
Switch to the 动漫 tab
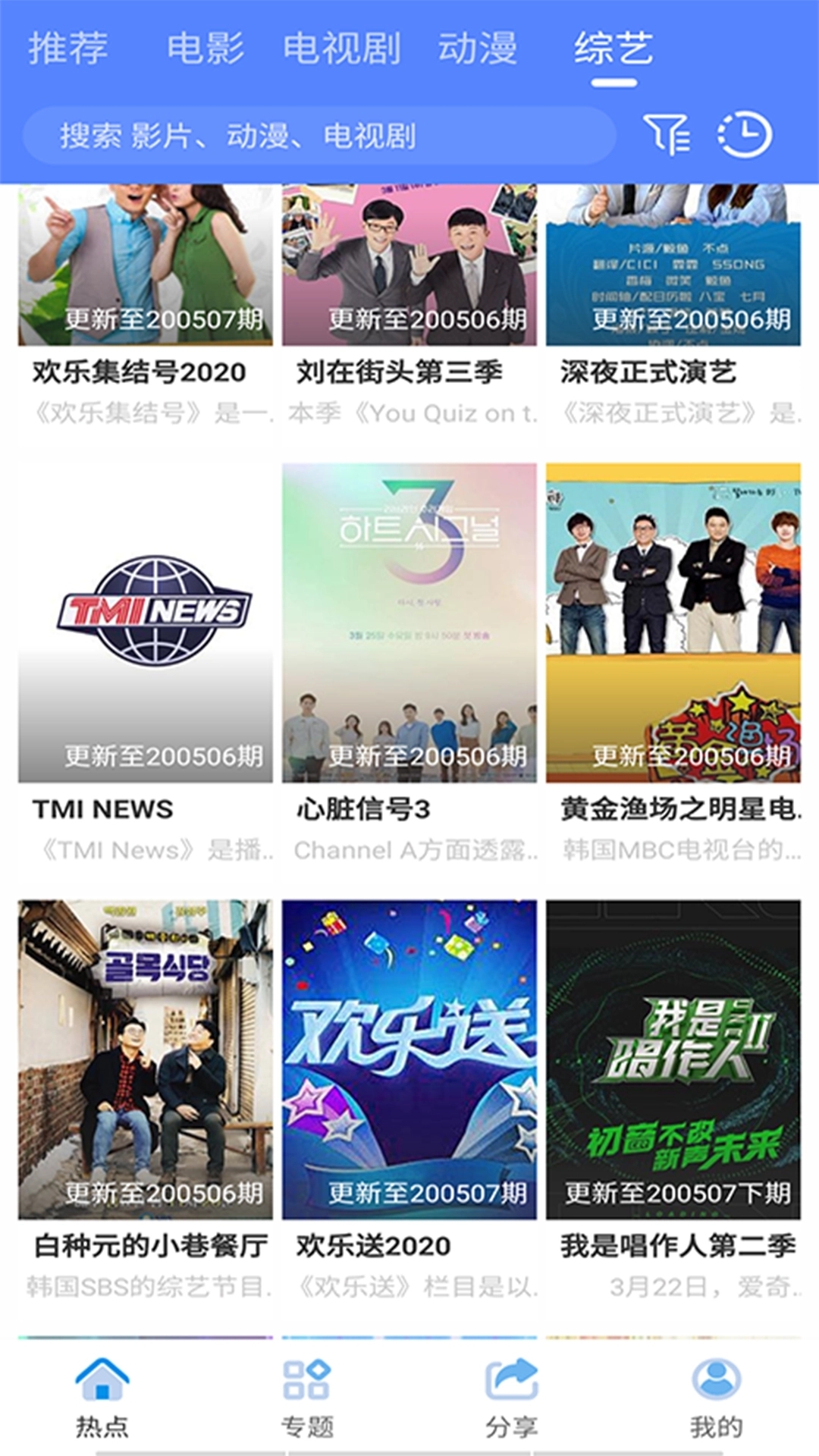coord(478,49)
